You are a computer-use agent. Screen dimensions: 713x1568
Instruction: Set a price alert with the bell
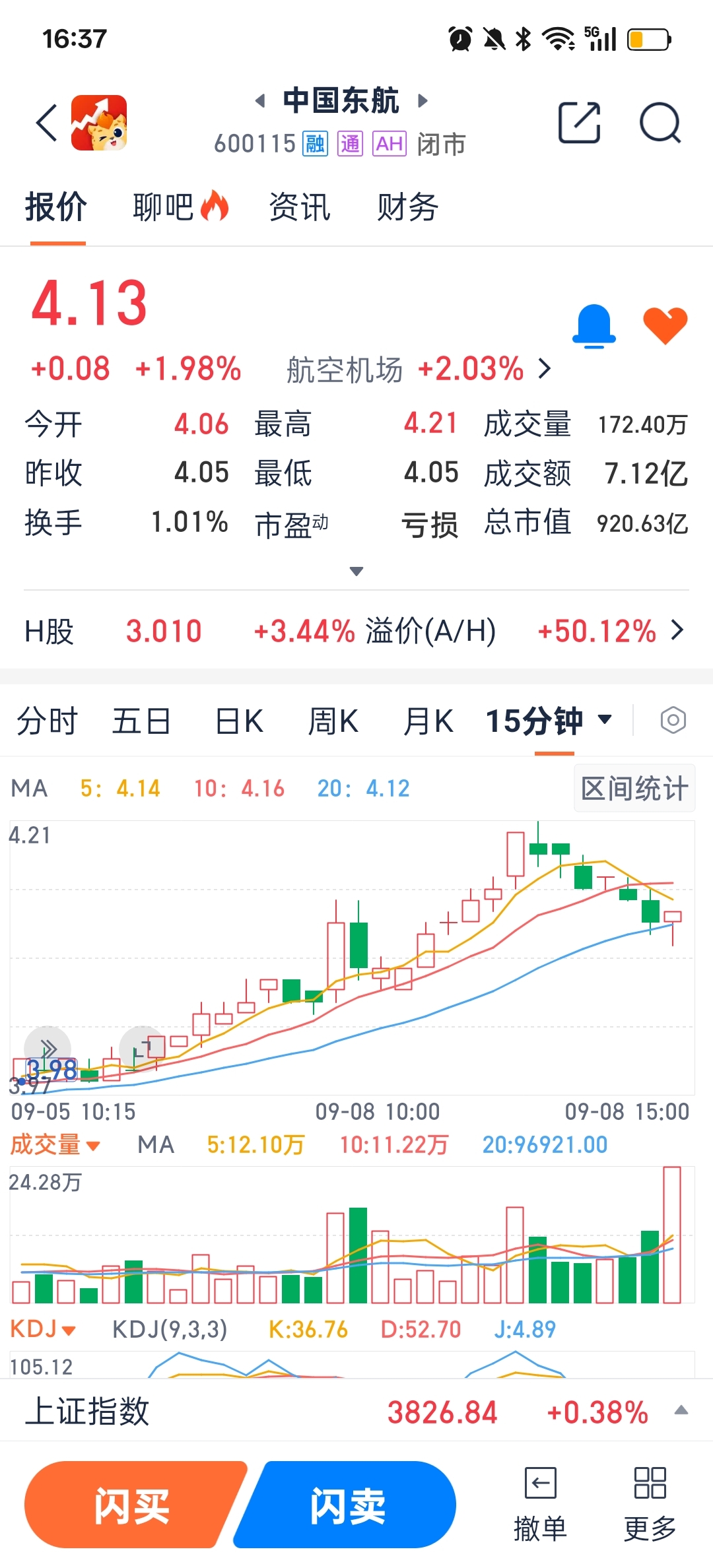click(x=594, y=326)
